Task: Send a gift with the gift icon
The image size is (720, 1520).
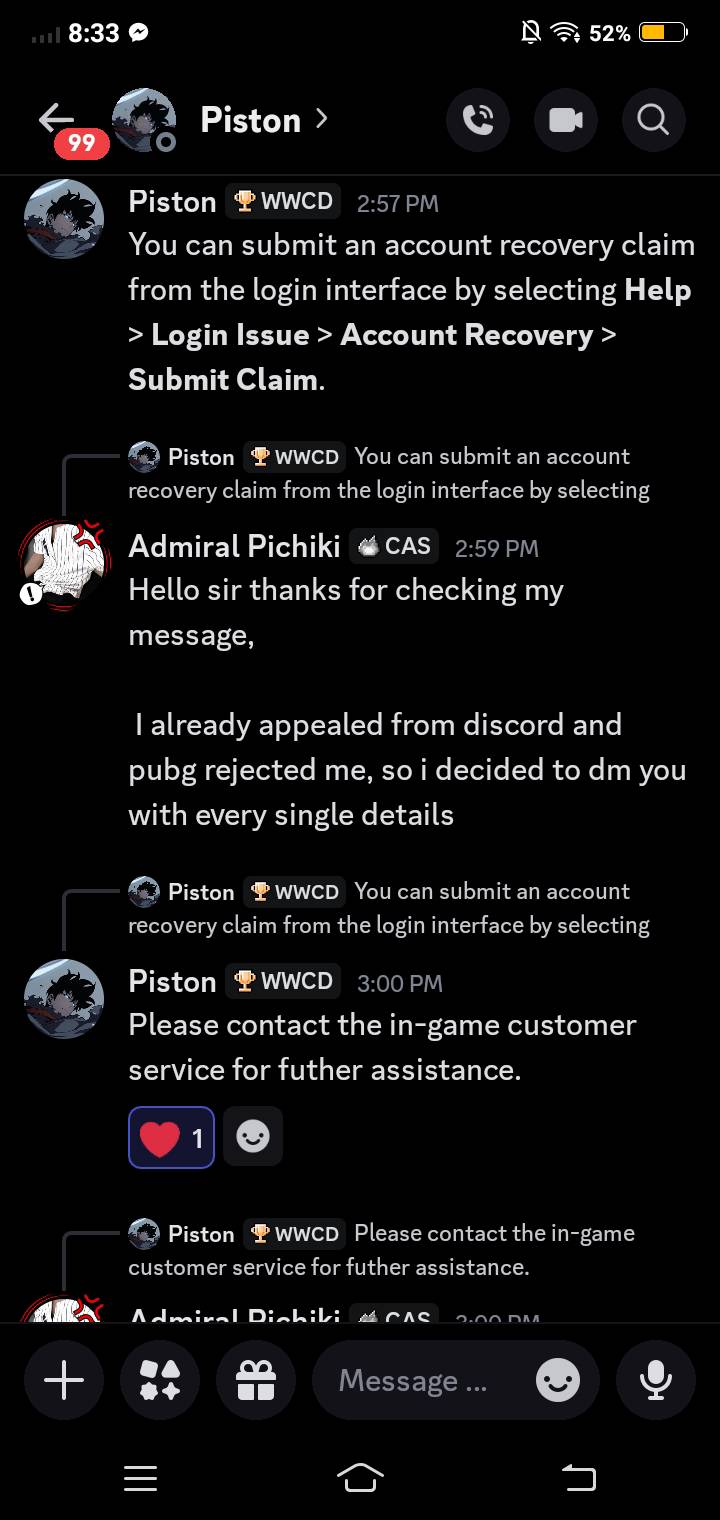Action: pos(255,1381)
